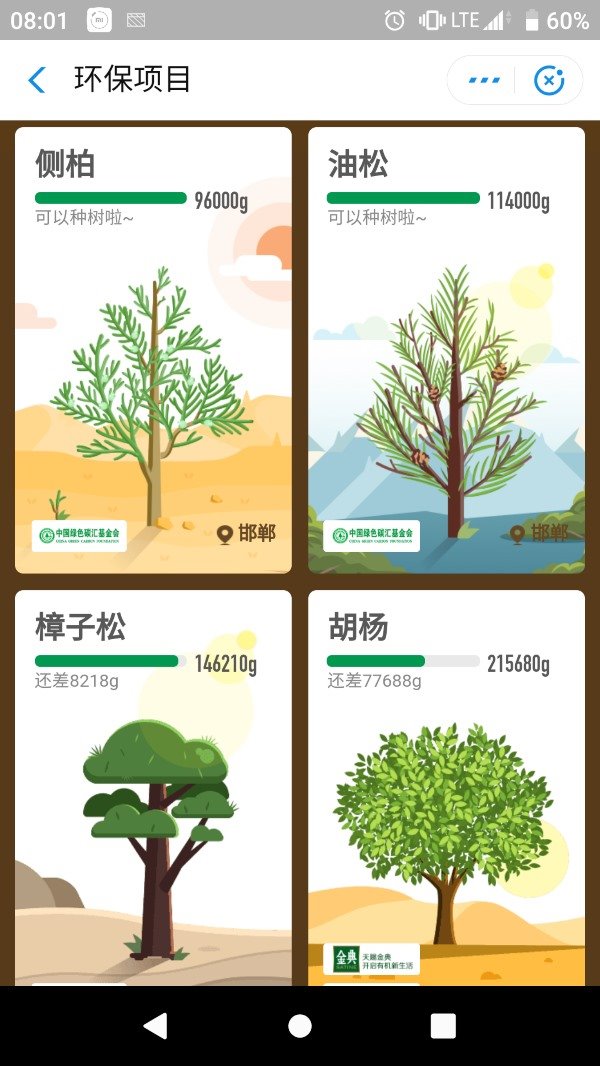Open the 侧柏 tree card
The height and width of the screenshot is (1066, 600).
click(153, 350)
